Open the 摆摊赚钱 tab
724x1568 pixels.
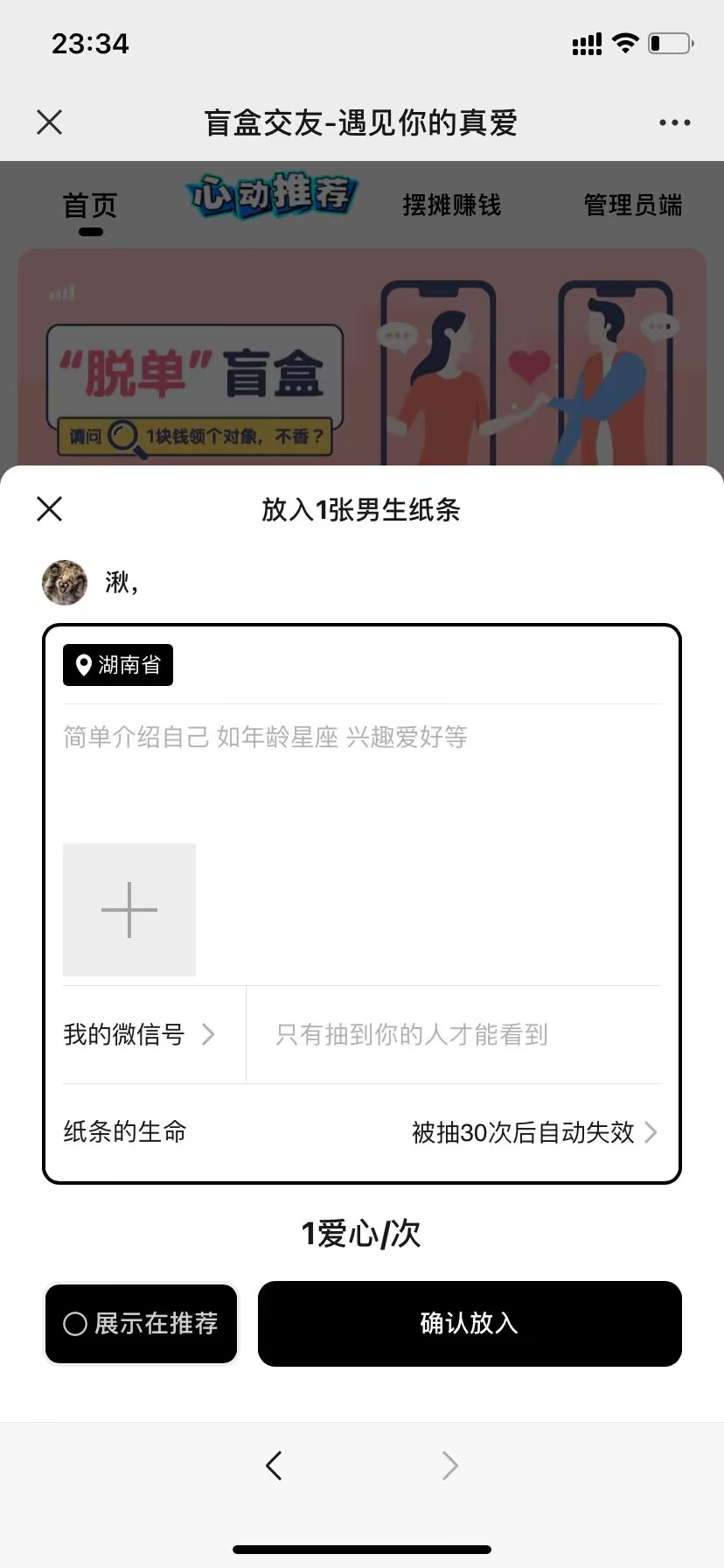click(x=451, y=205)
